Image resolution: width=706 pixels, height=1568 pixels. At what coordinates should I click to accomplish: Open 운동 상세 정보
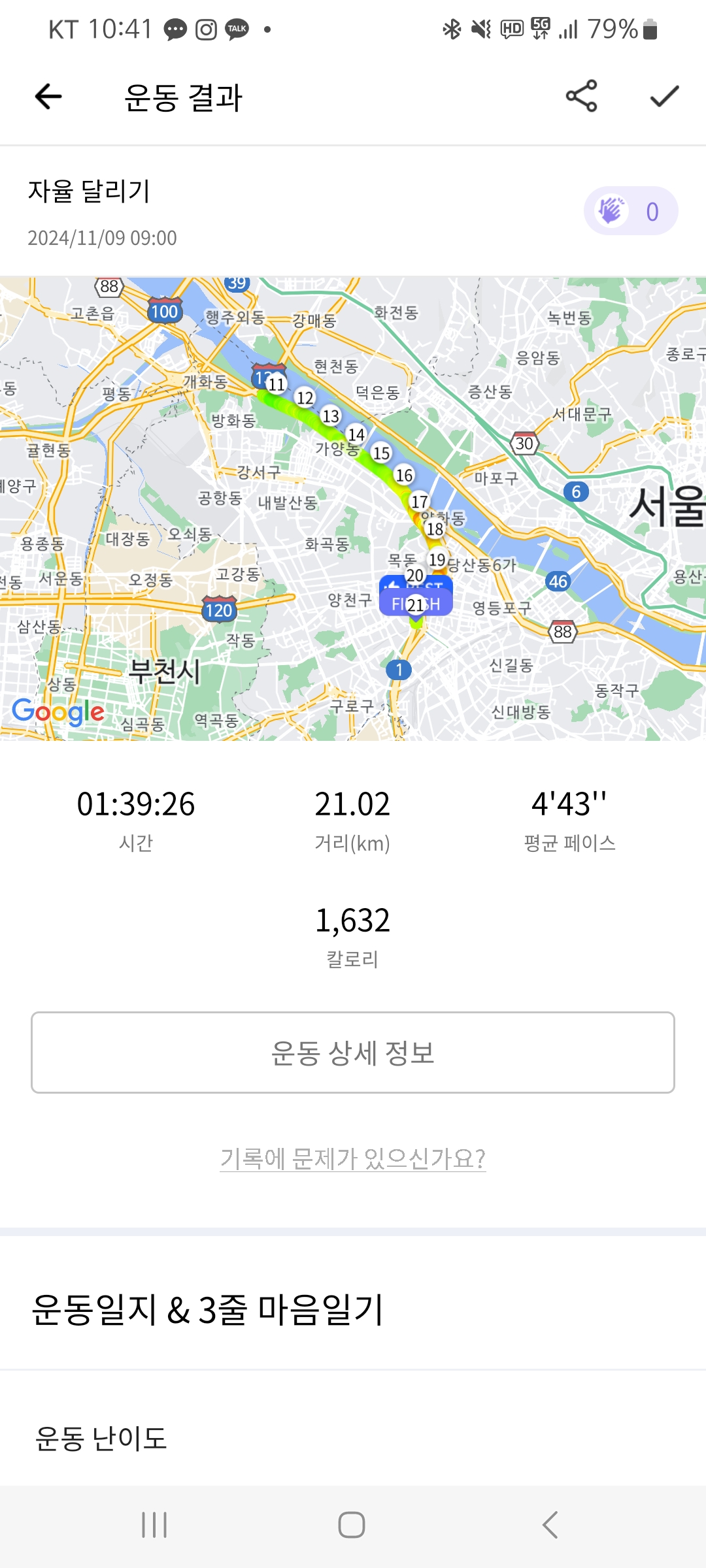(353, 1053)
